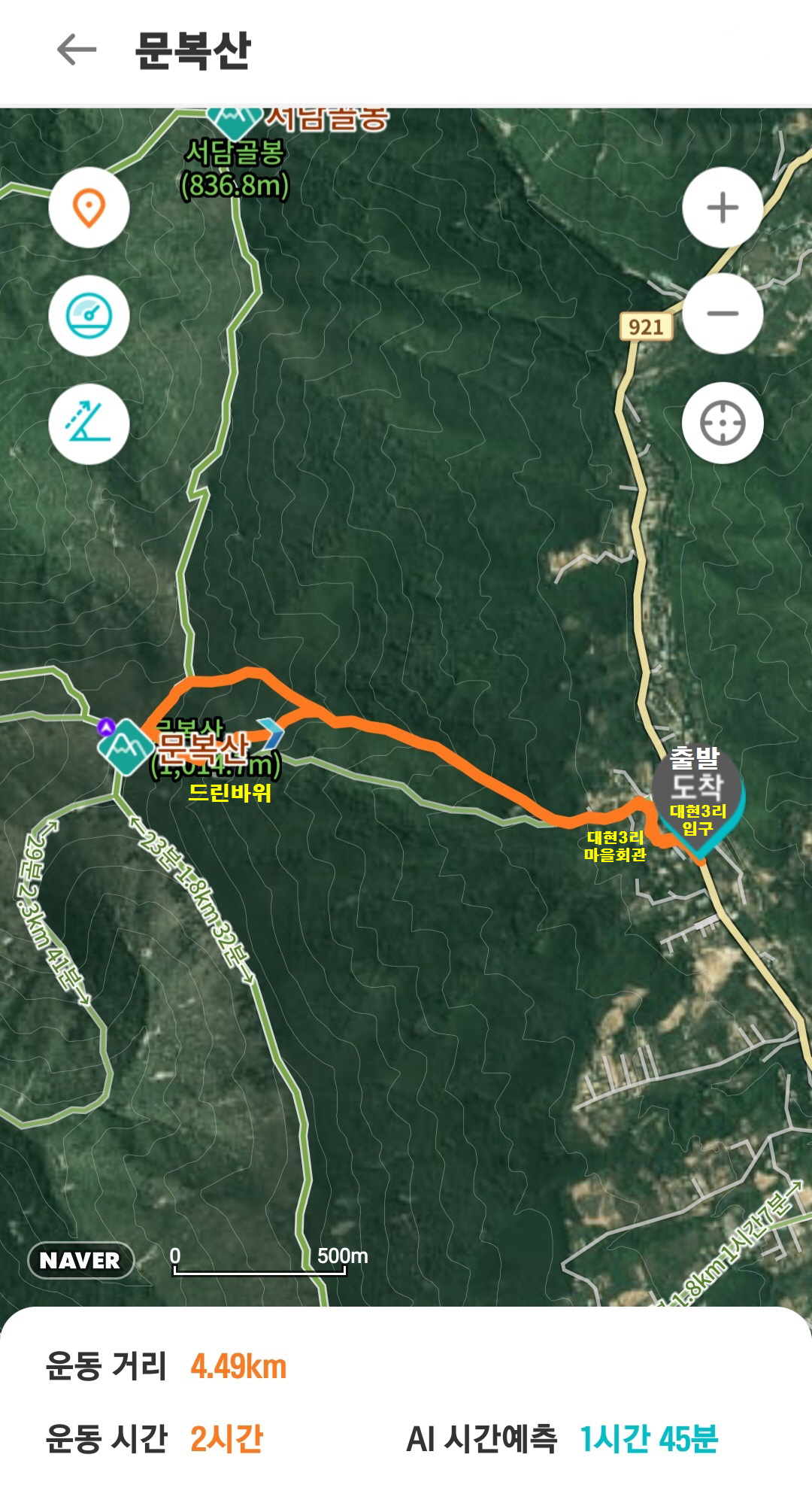Open the elevation slope profile button
Screen dimensions: 812x1506
point(89,424)
